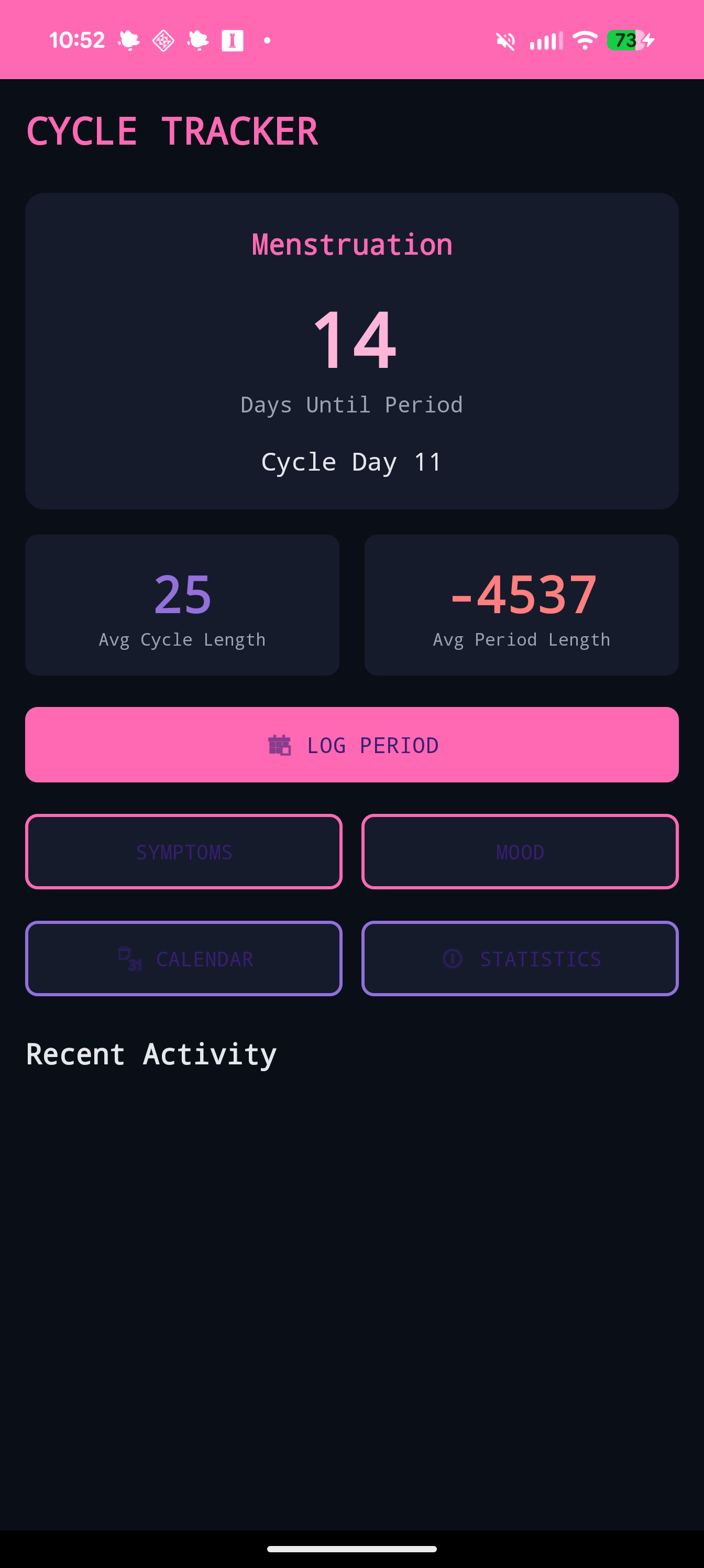The image size is (704, 1568).
Task: Tap the navigation handle at screen bottom
Action: click(x=351, y=1548)
